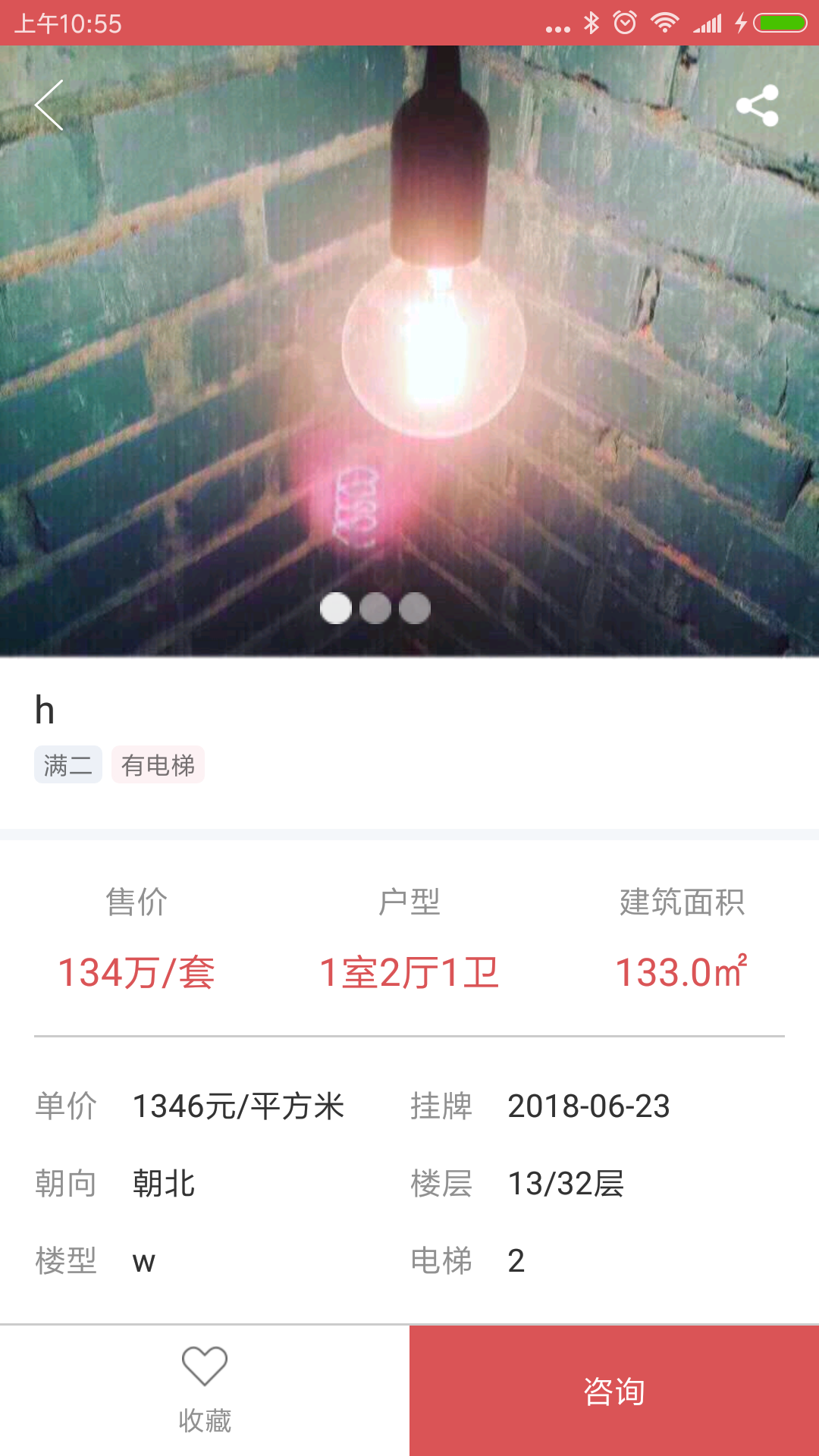819x1456 pixels.
Task: Tap the 咨询 consult button
Action: click(x=614, y=1390)
